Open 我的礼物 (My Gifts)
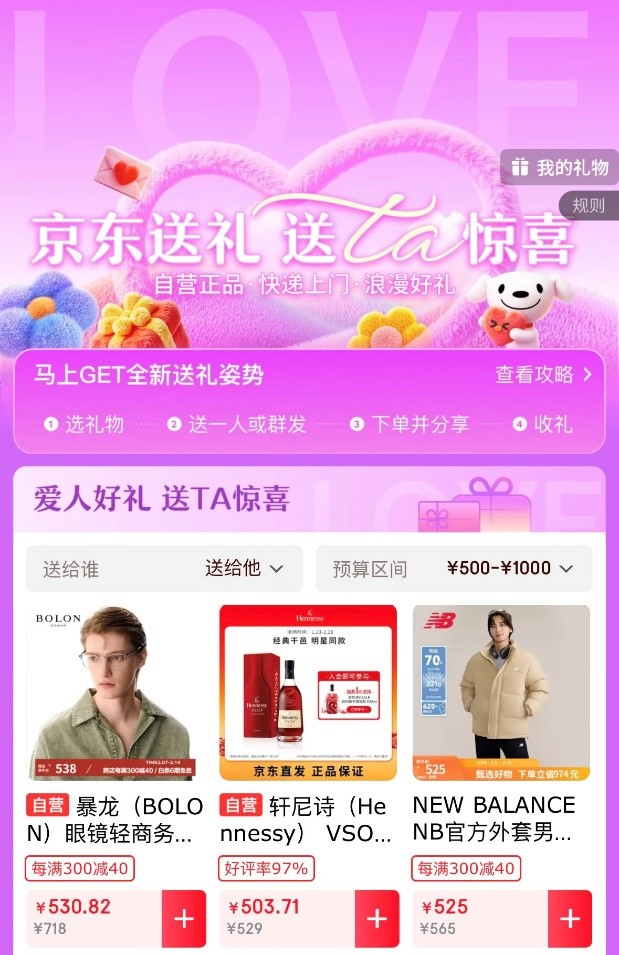 pyautogui.click(x=561, y=168)
